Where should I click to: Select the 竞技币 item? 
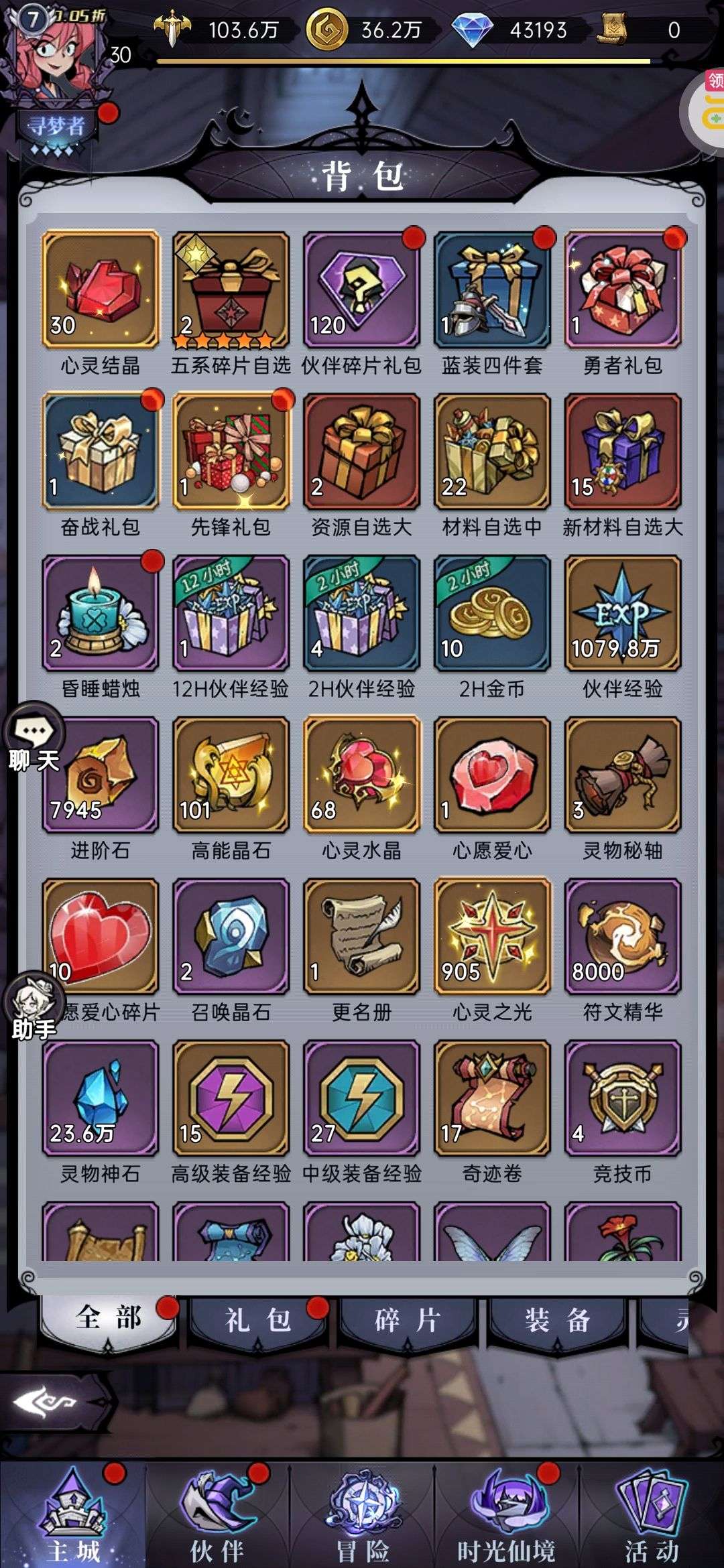point(623,1098)
